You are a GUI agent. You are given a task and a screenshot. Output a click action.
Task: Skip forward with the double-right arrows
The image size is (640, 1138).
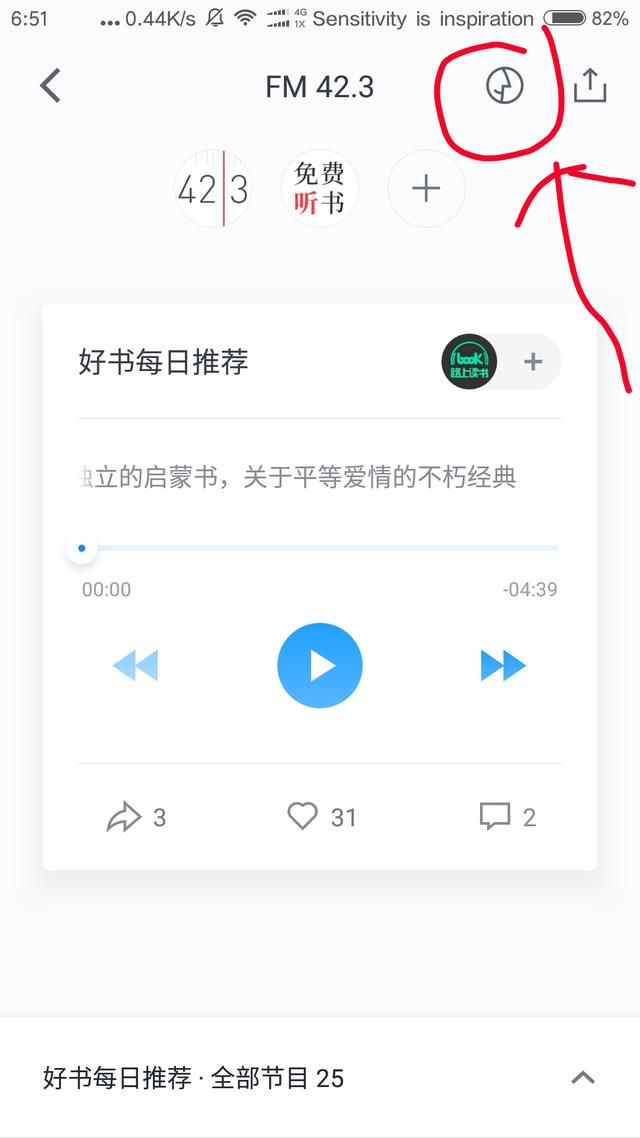pyautogui.click(x=503, y=665)
